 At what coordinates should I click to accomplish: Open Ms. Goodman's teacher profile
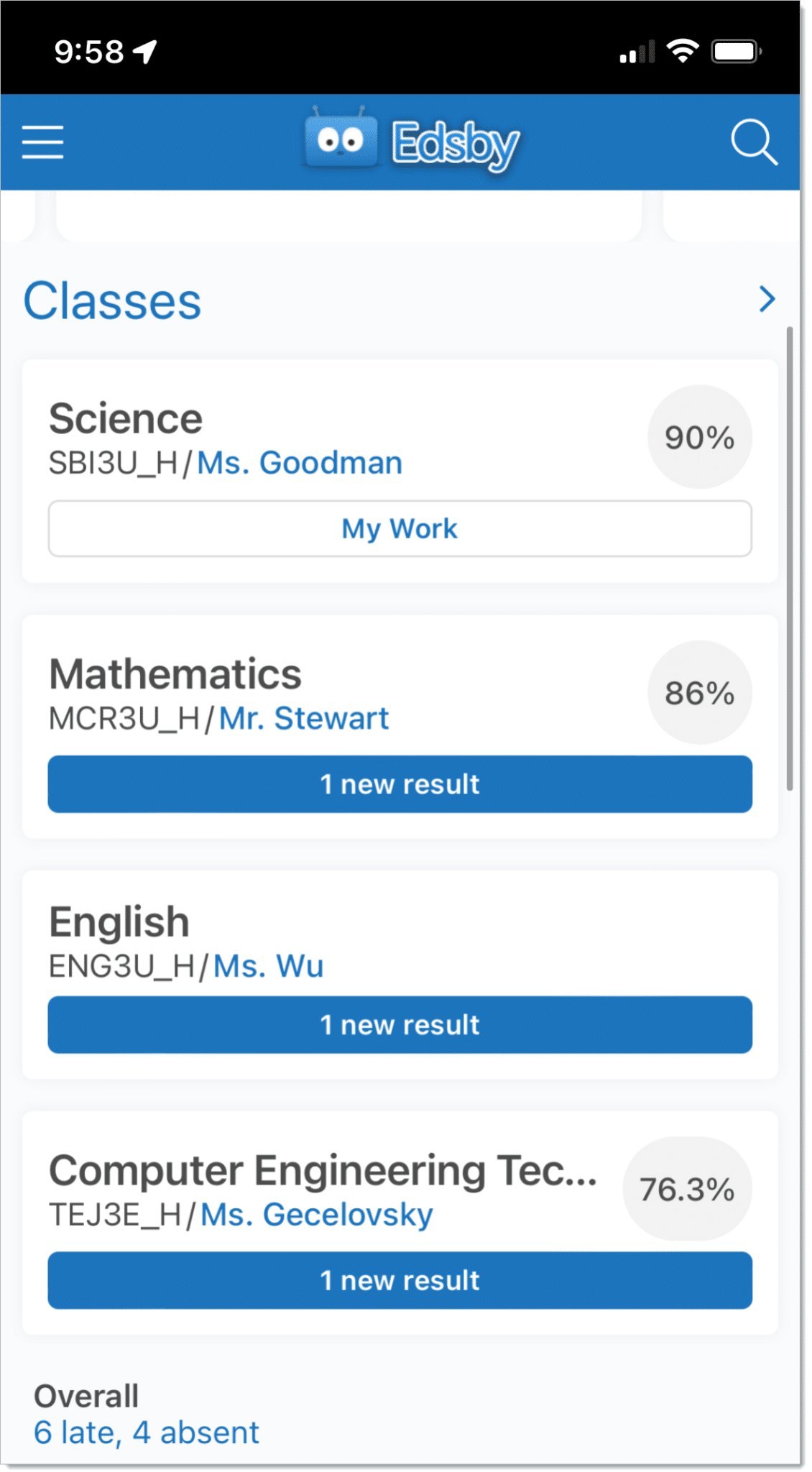[300, 462]
